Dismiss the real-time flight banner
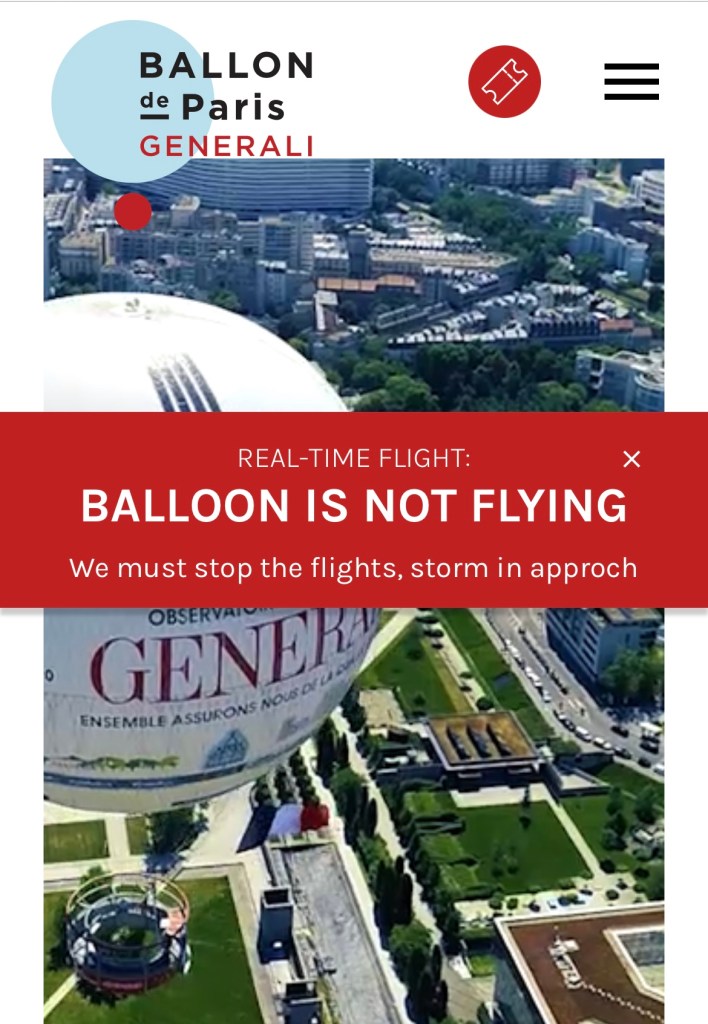This screenshot has width=708, height=1024. click(631, 459)
